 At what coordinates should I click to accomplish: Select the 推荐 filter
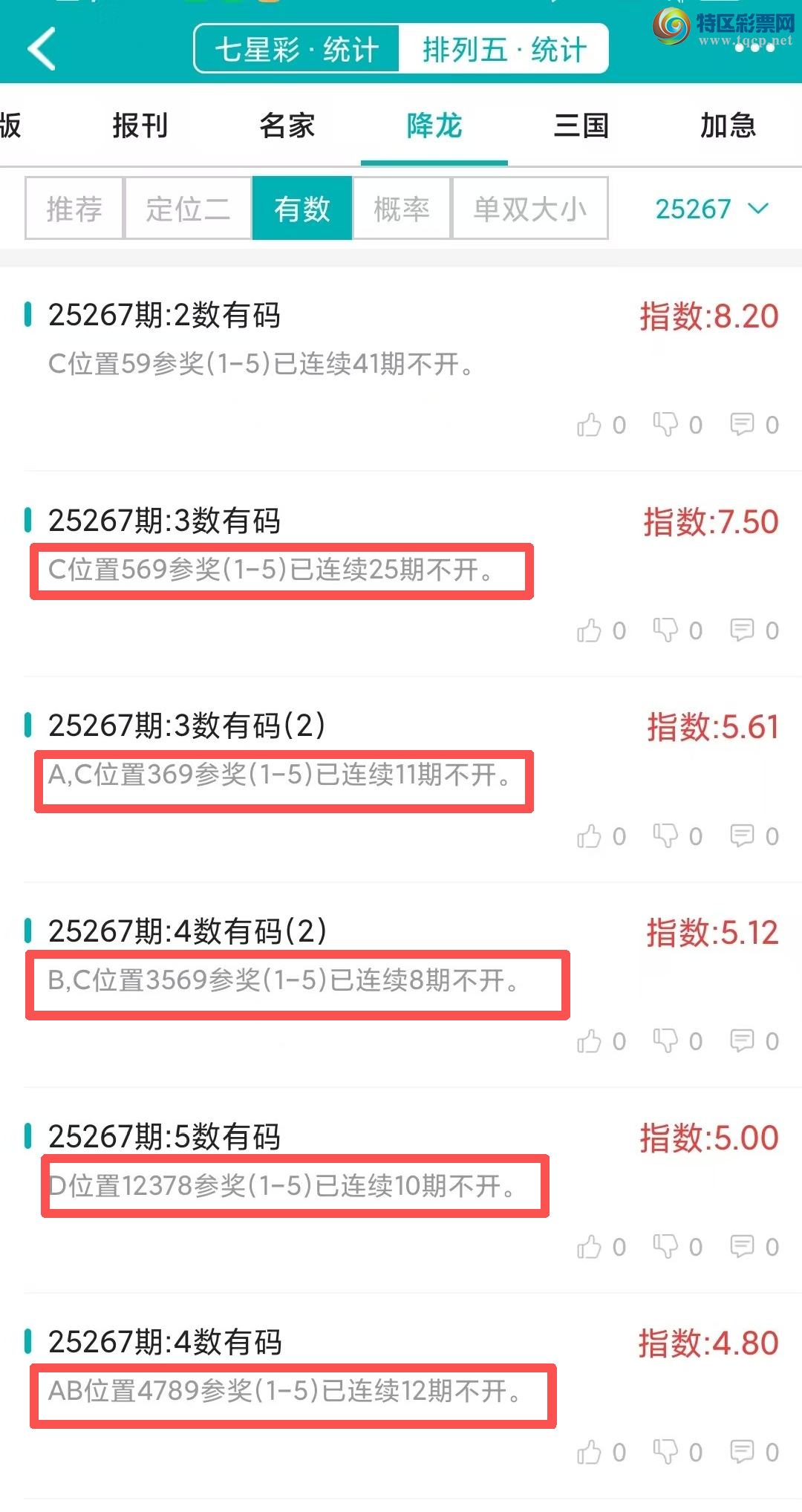[74, 209]
